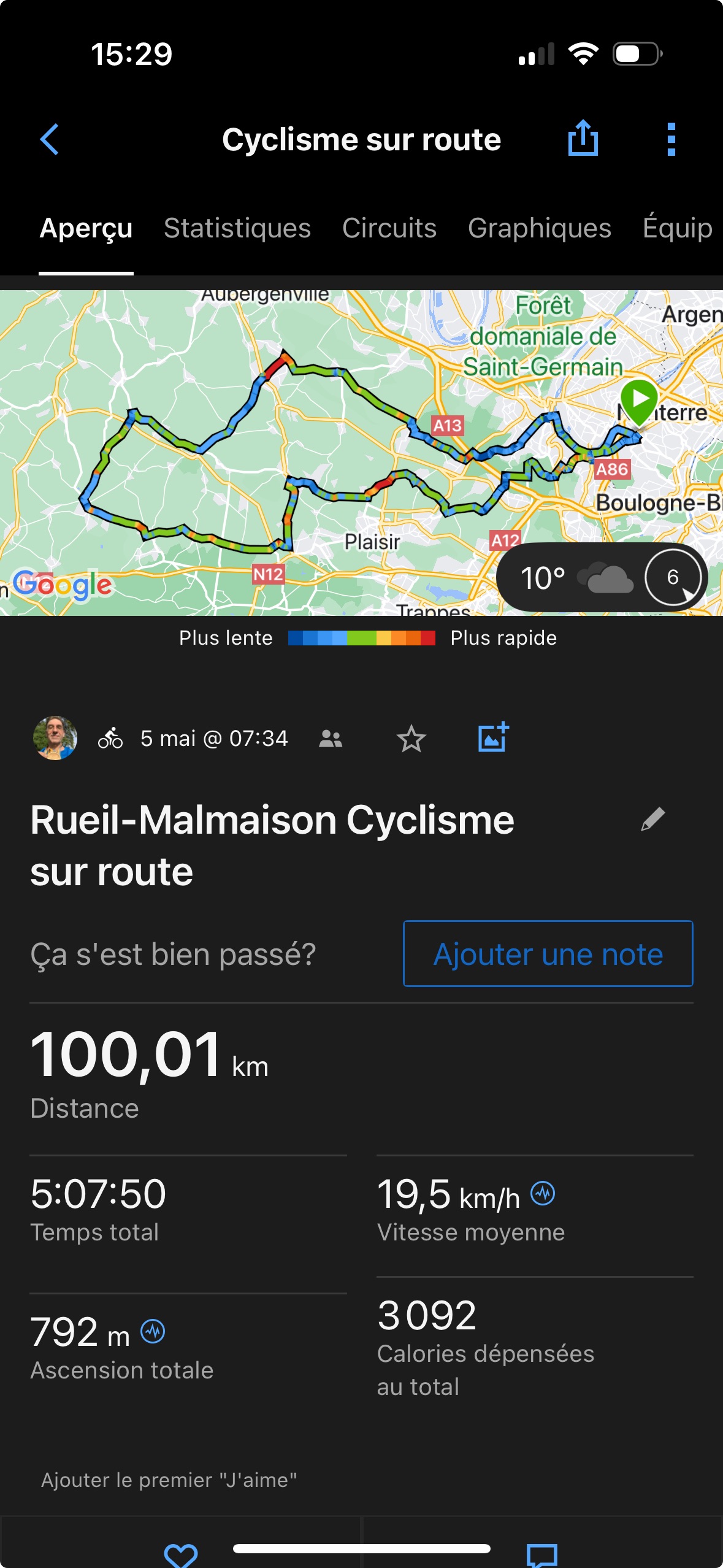Edit the activity title with the pencil icon
This screenshot has height=1568, width=723.
coord(652,820)
